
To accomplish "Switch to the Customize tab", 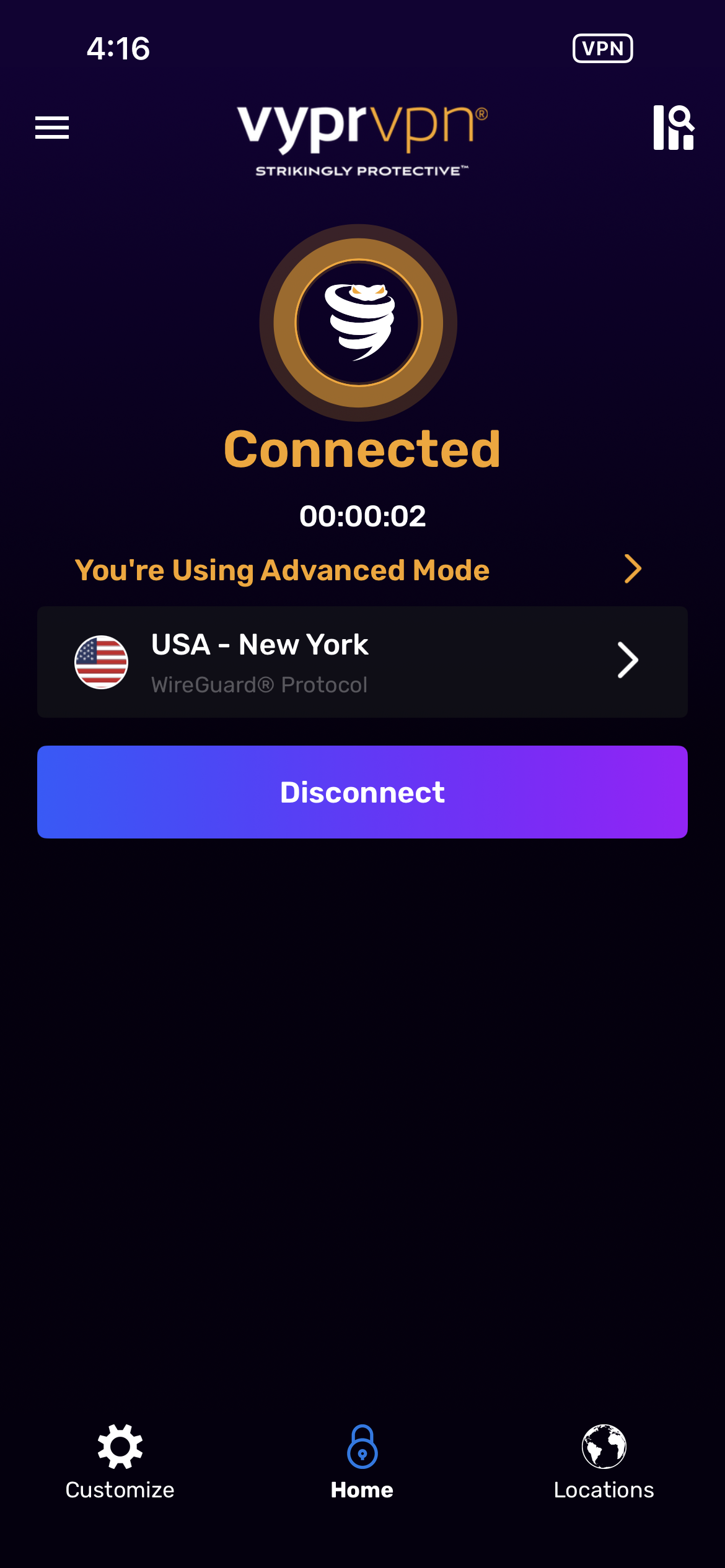I will pos(120,1463).
